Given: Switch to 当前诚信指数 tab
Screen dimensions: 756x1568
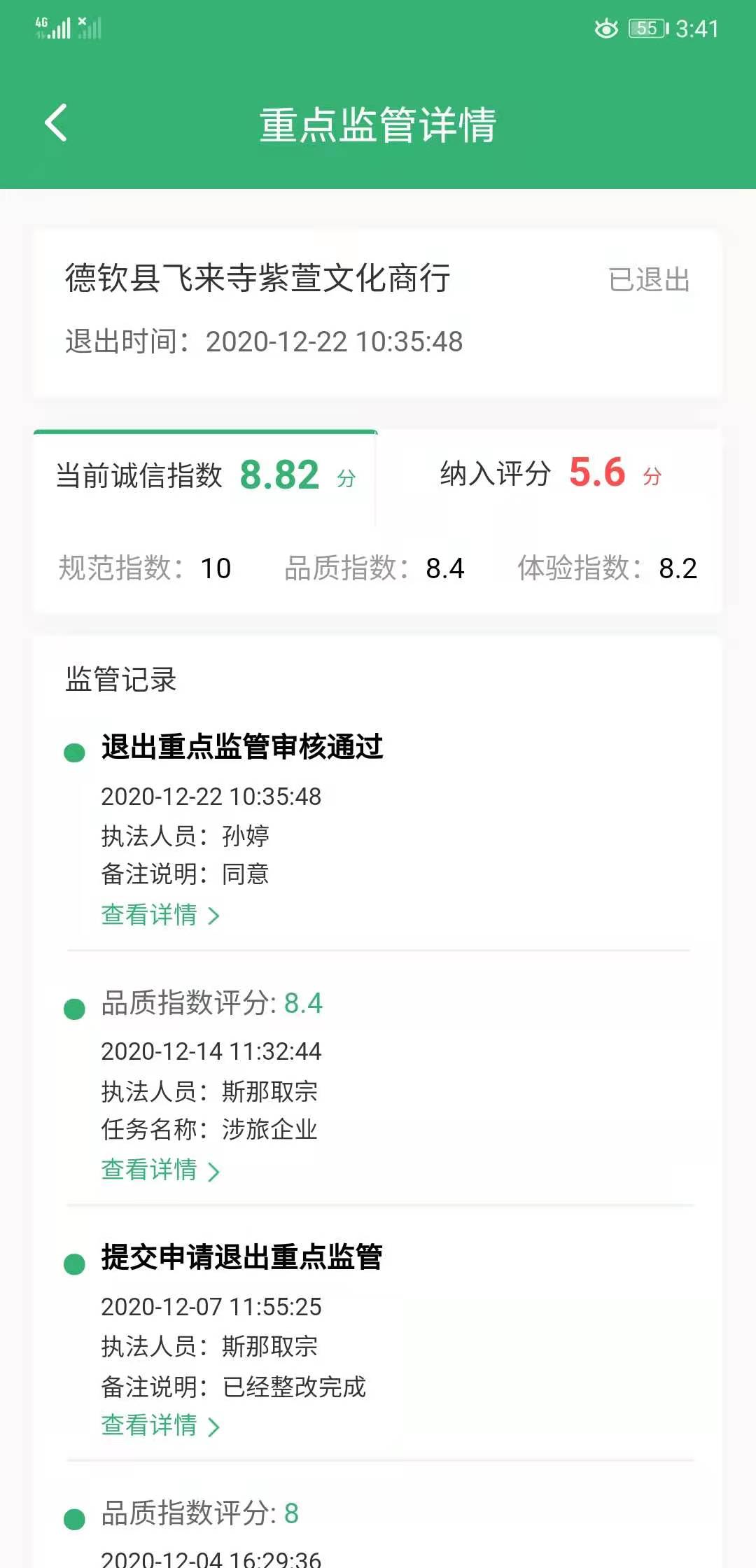Looking at the screenshot, I should pyautogui.click(x=205, y=476).
